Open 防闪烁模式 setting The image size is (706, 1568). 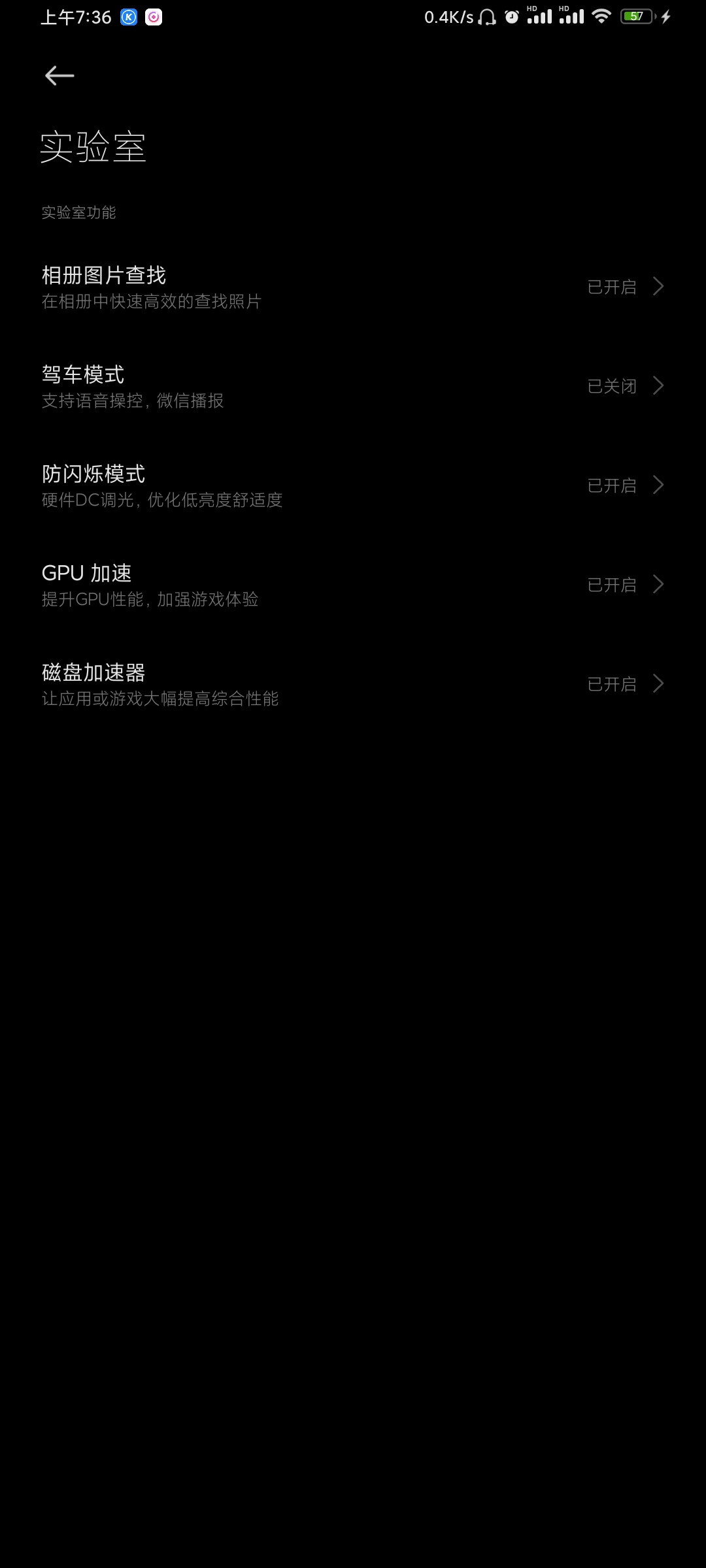pos(353,485)
